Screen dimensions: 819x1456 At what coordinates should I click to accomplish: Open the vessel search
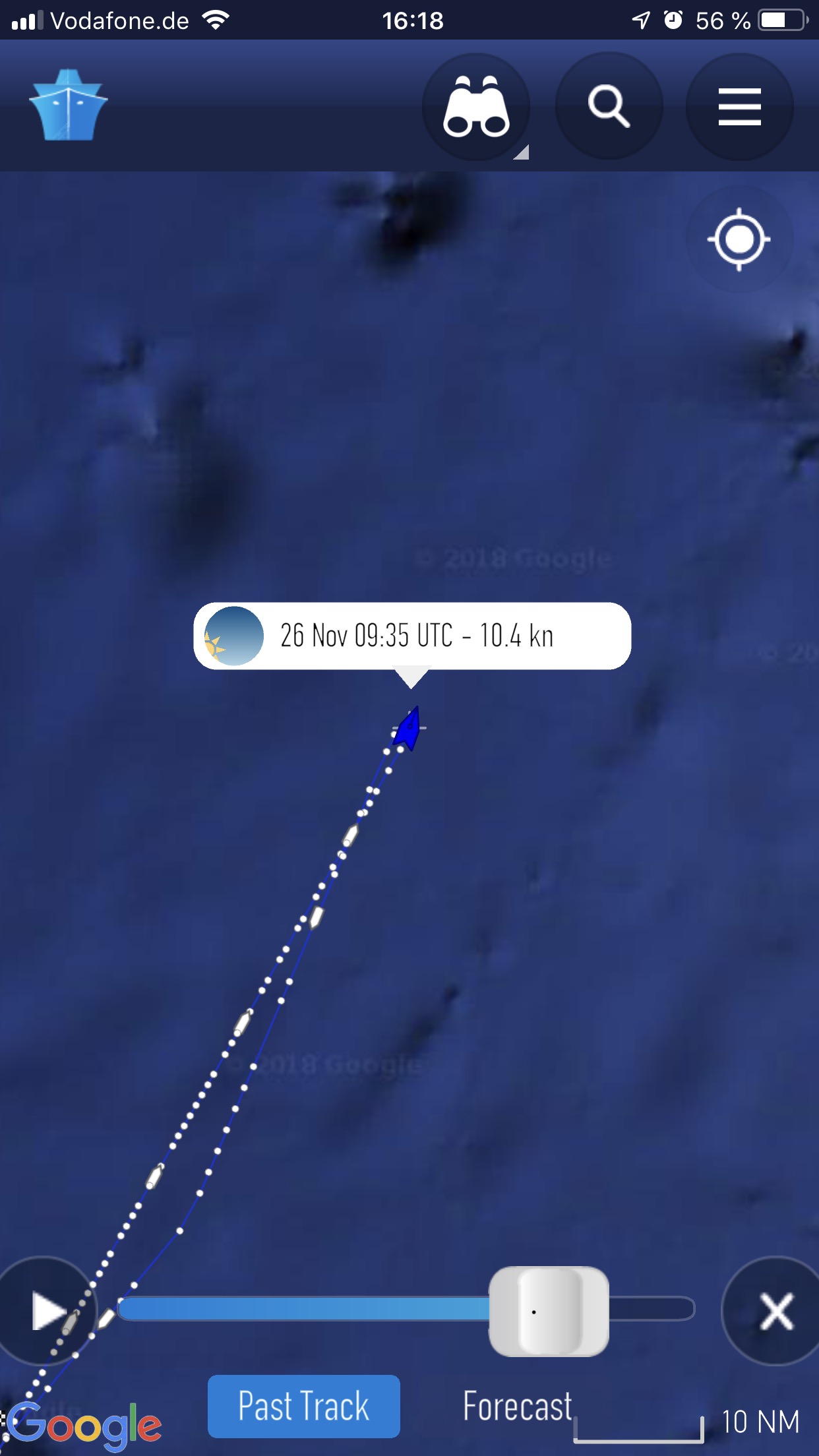[609, 106]
